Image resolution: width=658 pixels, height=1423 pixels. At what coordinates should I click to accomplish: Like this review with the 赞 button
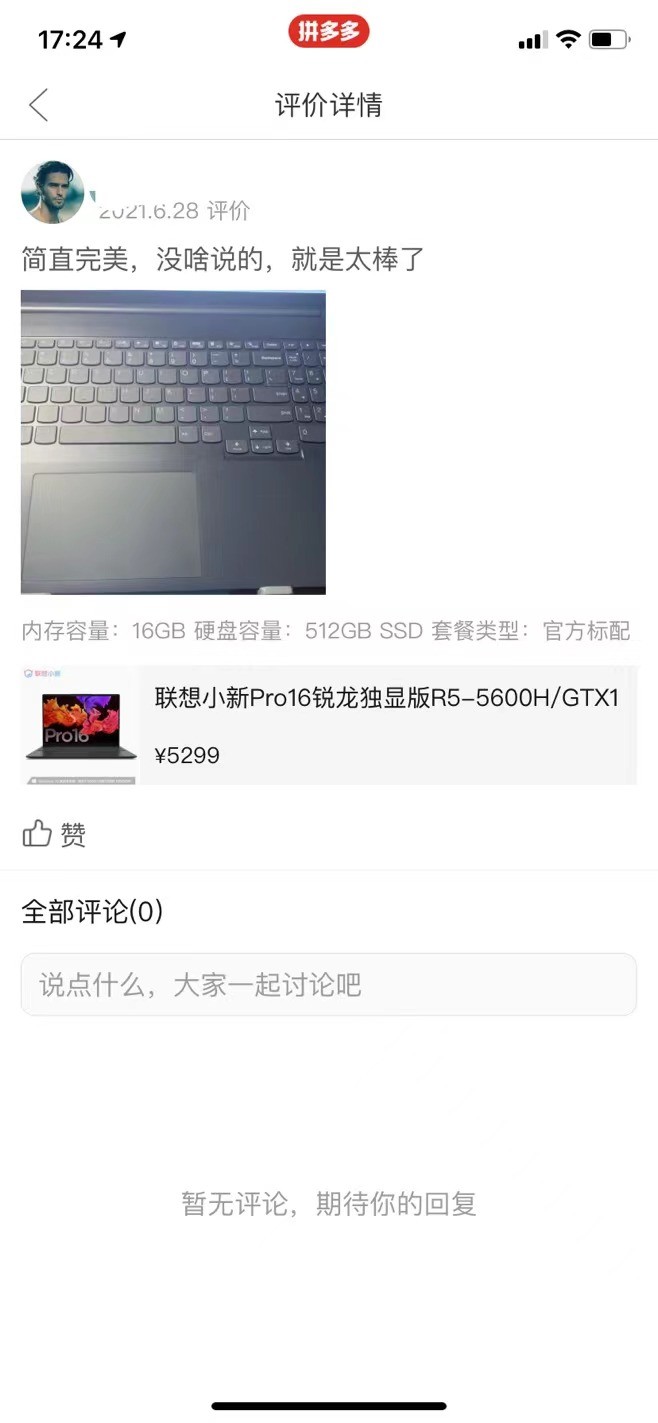click(x=54, y=834)
